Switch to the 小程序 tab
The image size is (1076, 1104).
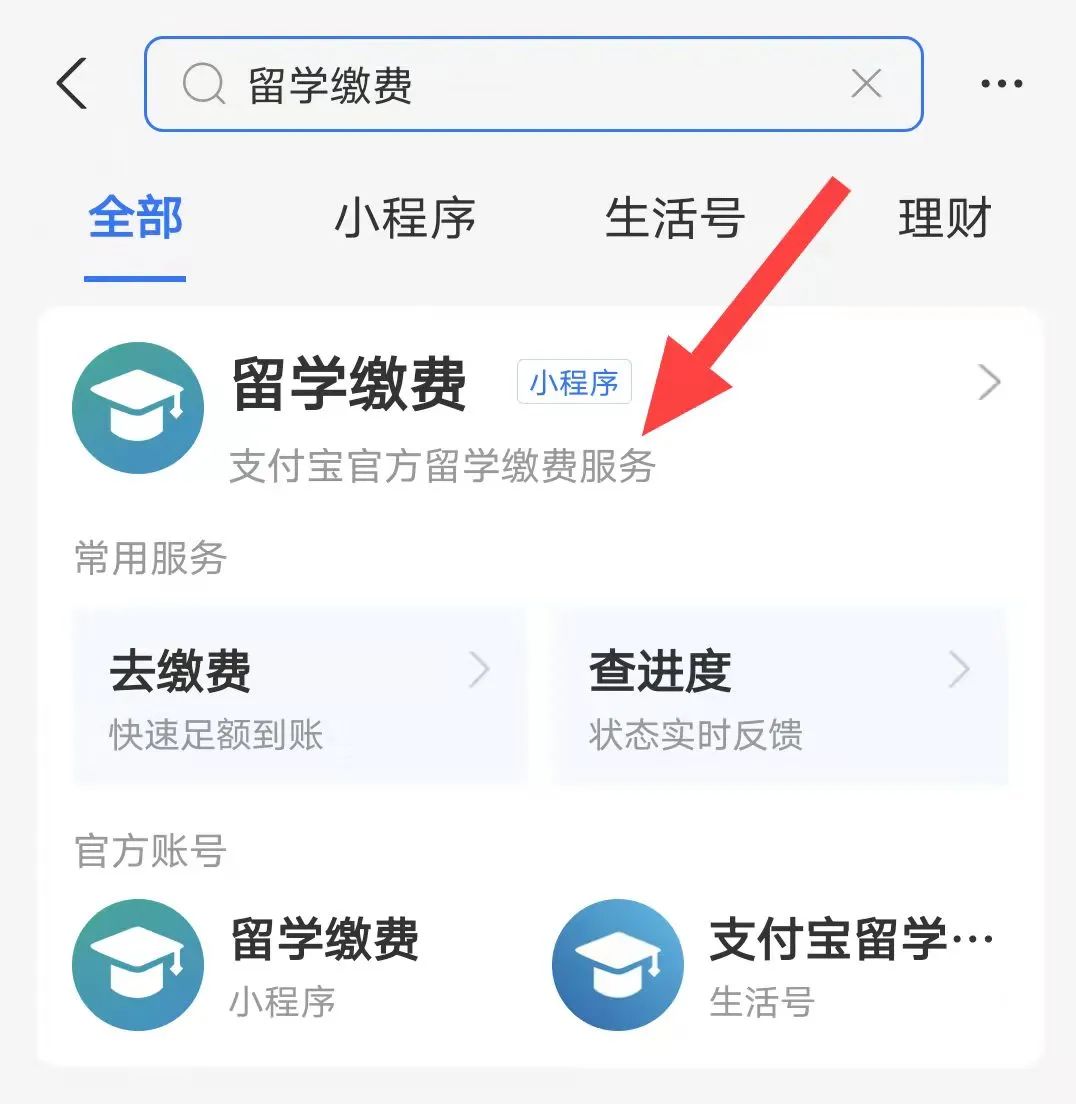[404, 220]
